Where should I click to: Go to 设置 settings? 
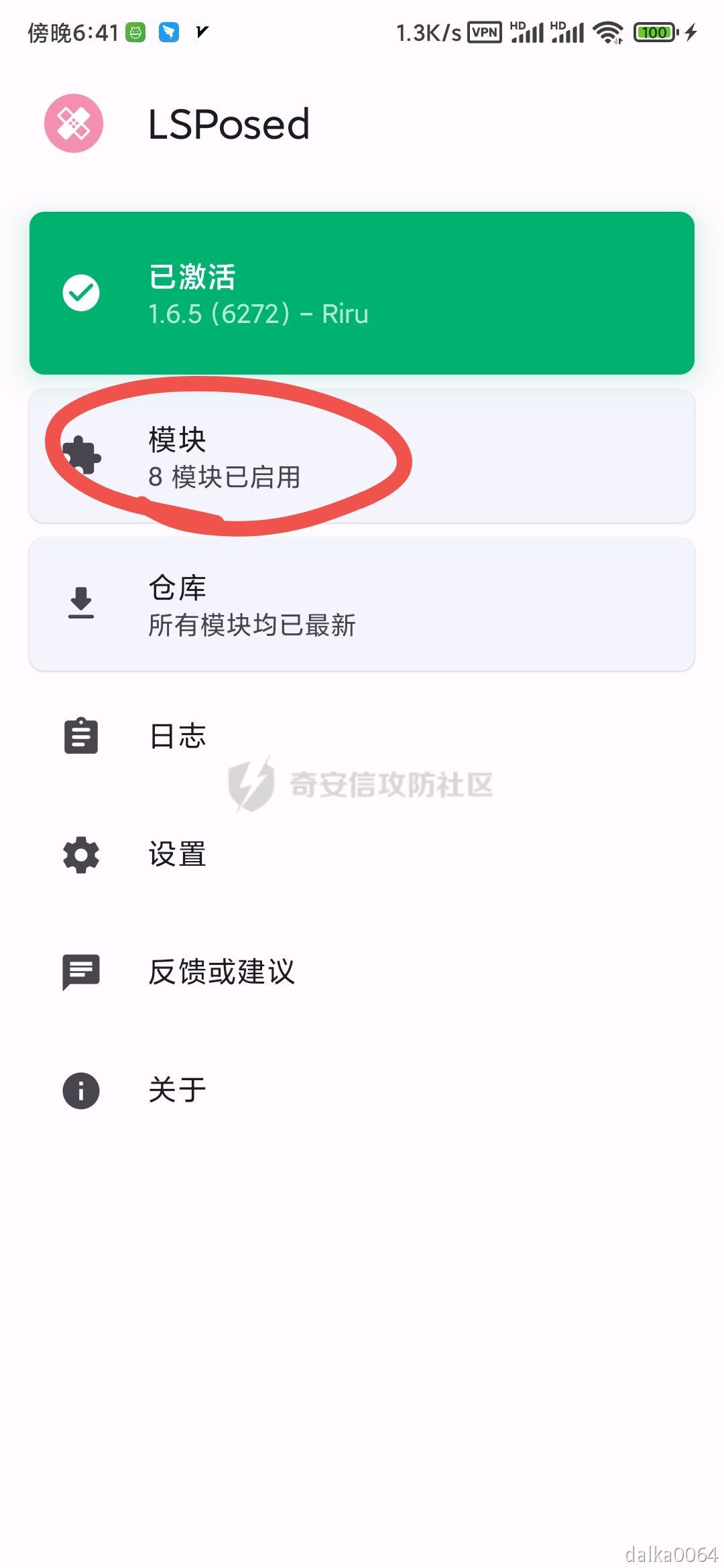pos(362,854)
